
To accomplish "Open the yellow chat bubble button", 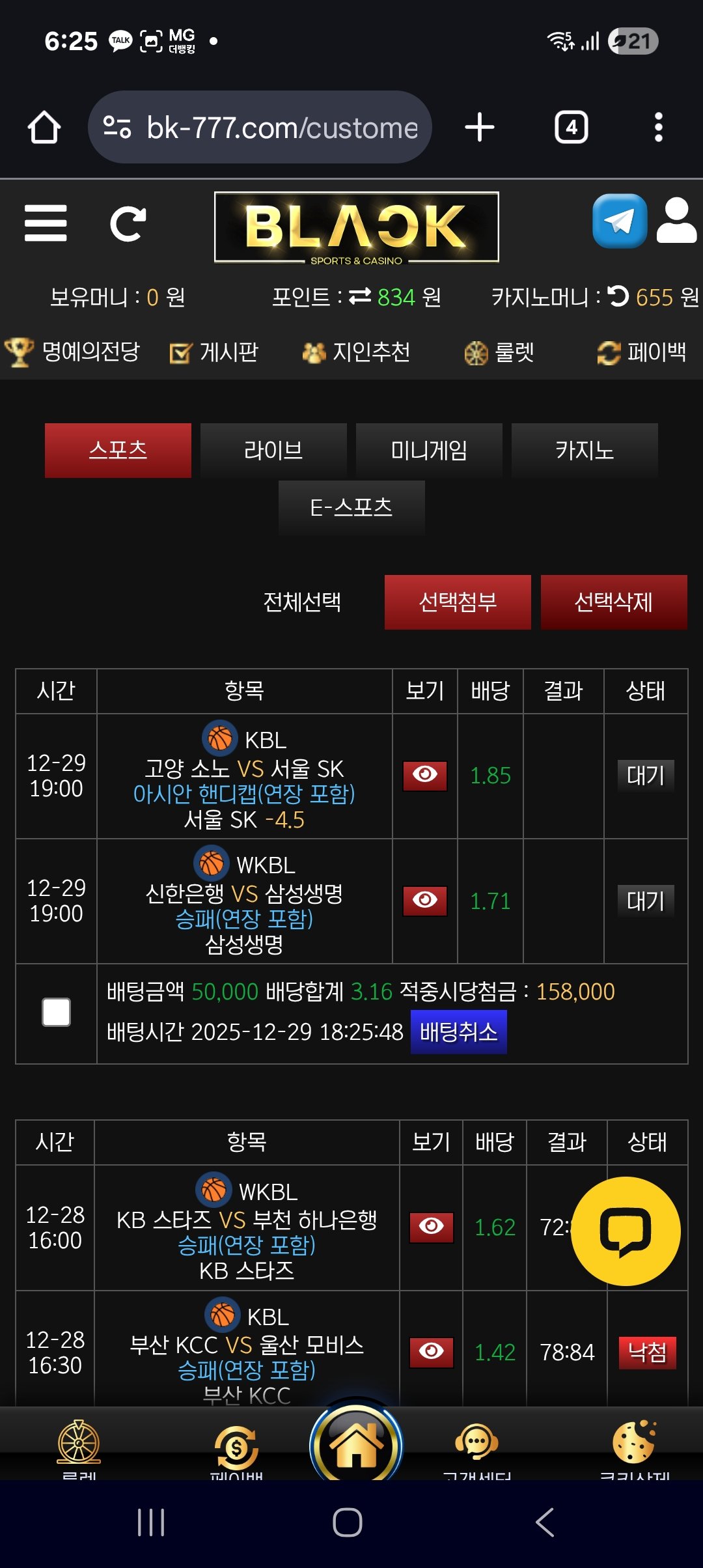I will pyautogui.click(x=626, y=1231).
